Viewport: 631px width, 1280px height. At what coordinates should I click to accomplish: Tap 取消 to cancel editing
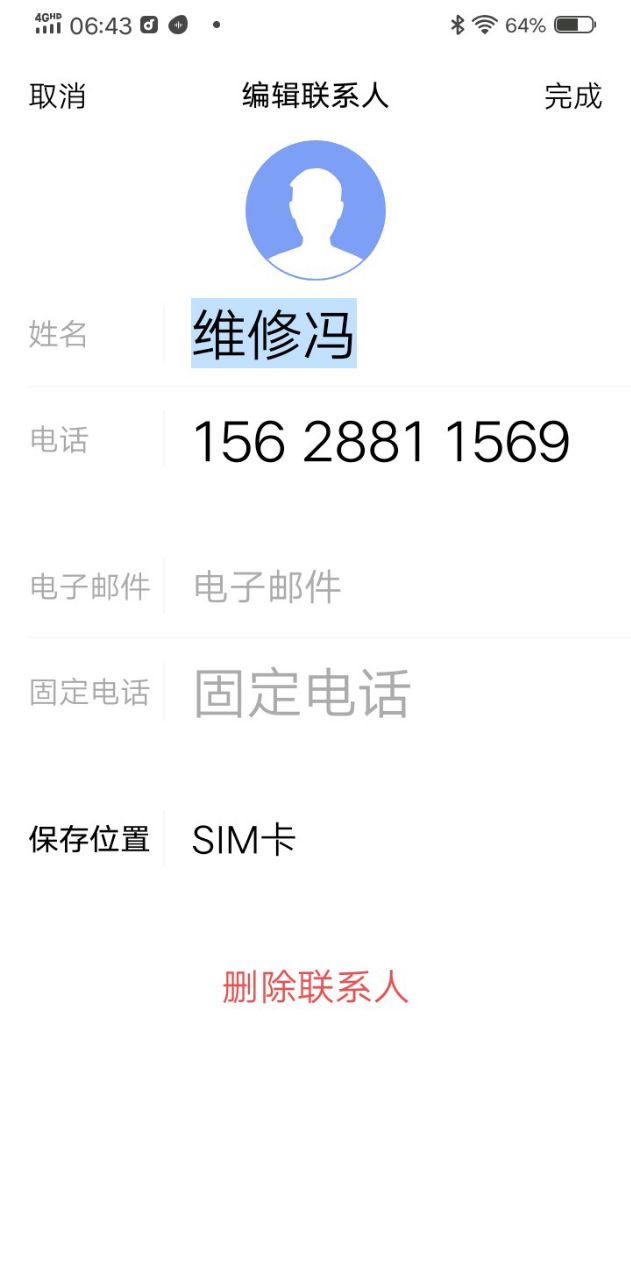[x=57, y=96]
